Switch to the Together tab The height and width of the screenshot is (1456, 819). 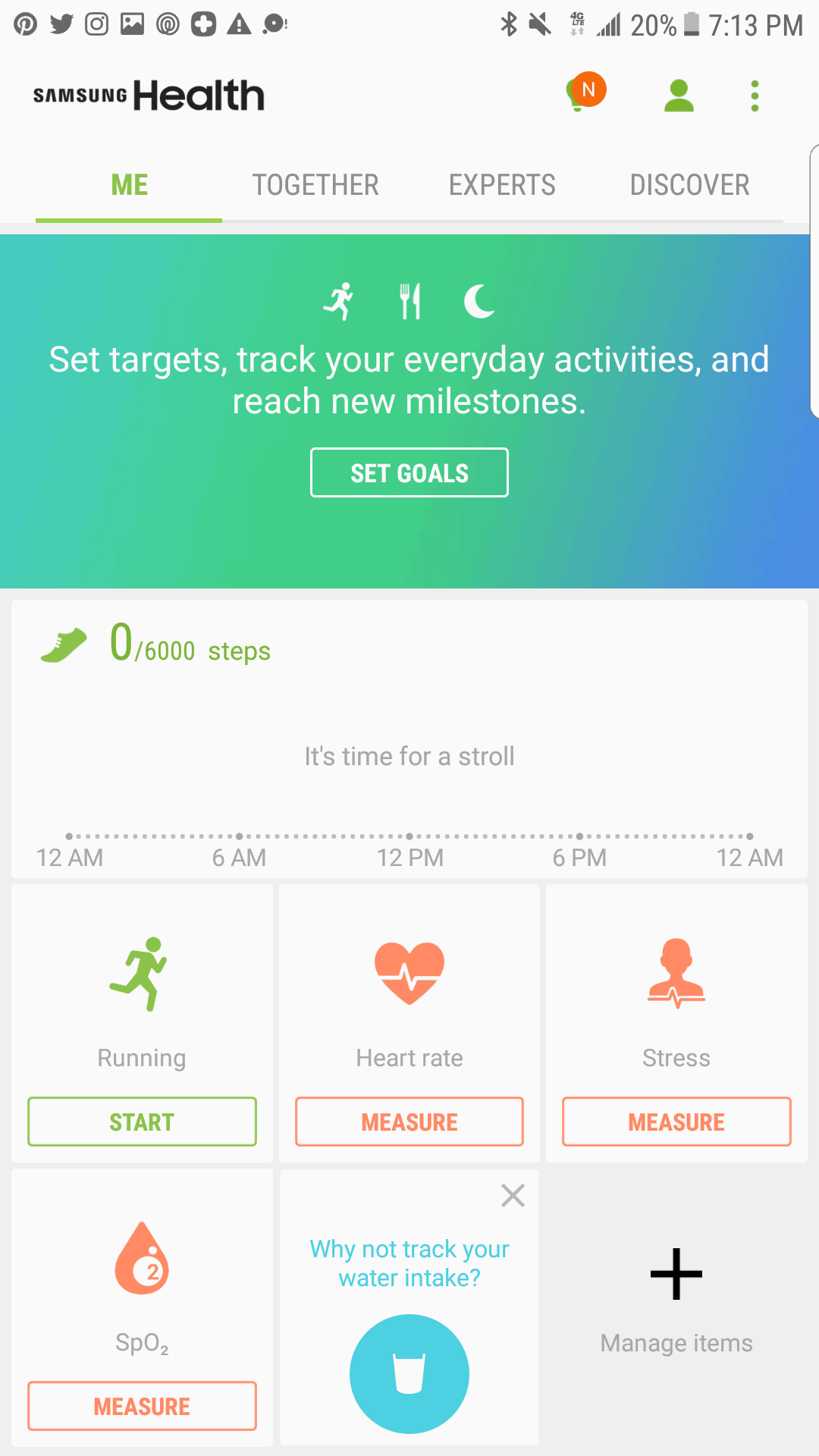pyautogui.click(x=315, y=185)
